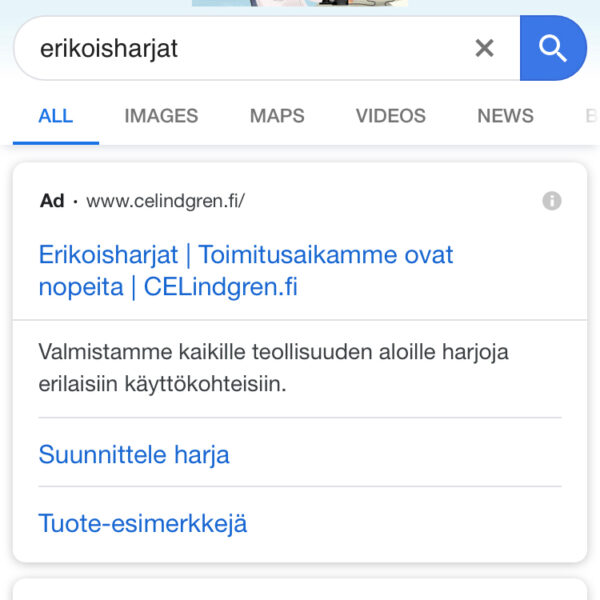The height and width of the screenshot is (600, 600).
Task: Switch to the Images tab
Action: point(161,115)
